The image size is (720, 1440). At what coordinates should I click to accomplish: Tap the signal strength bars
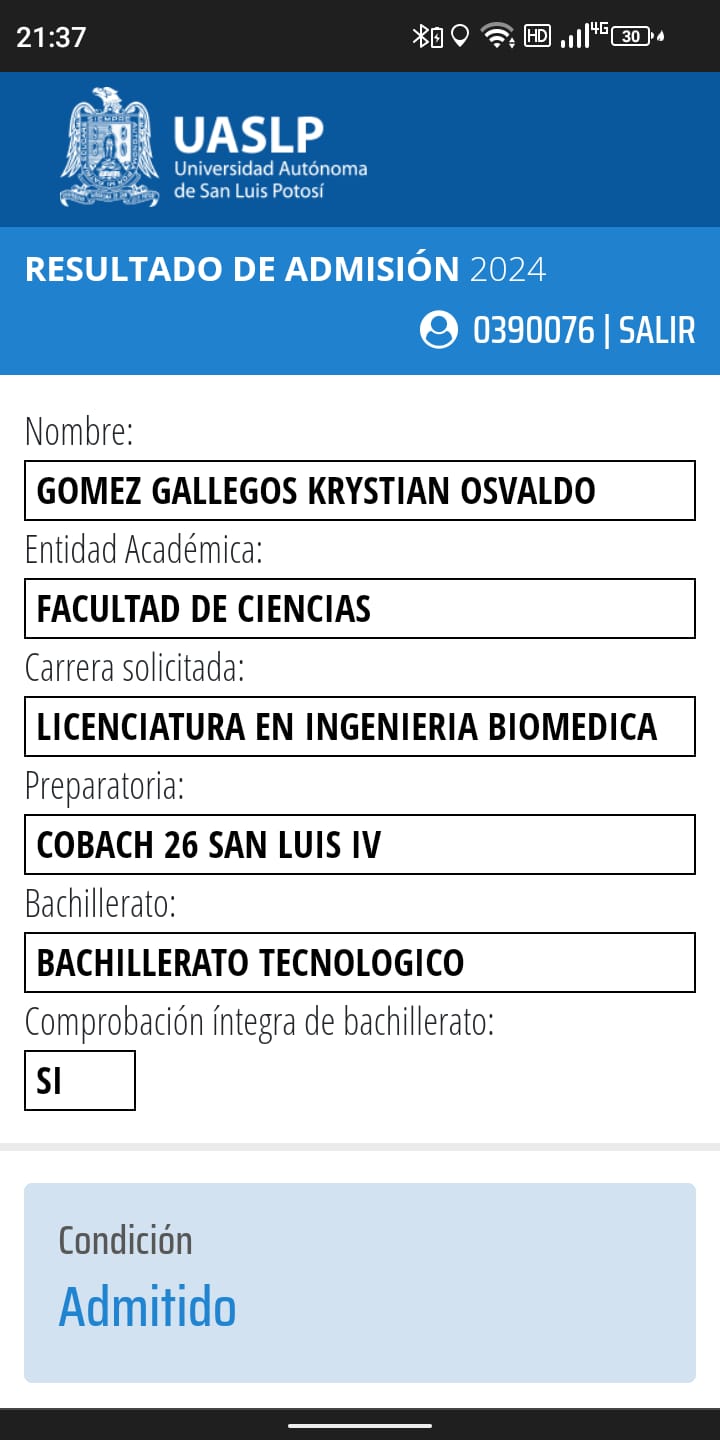point(573,36)
